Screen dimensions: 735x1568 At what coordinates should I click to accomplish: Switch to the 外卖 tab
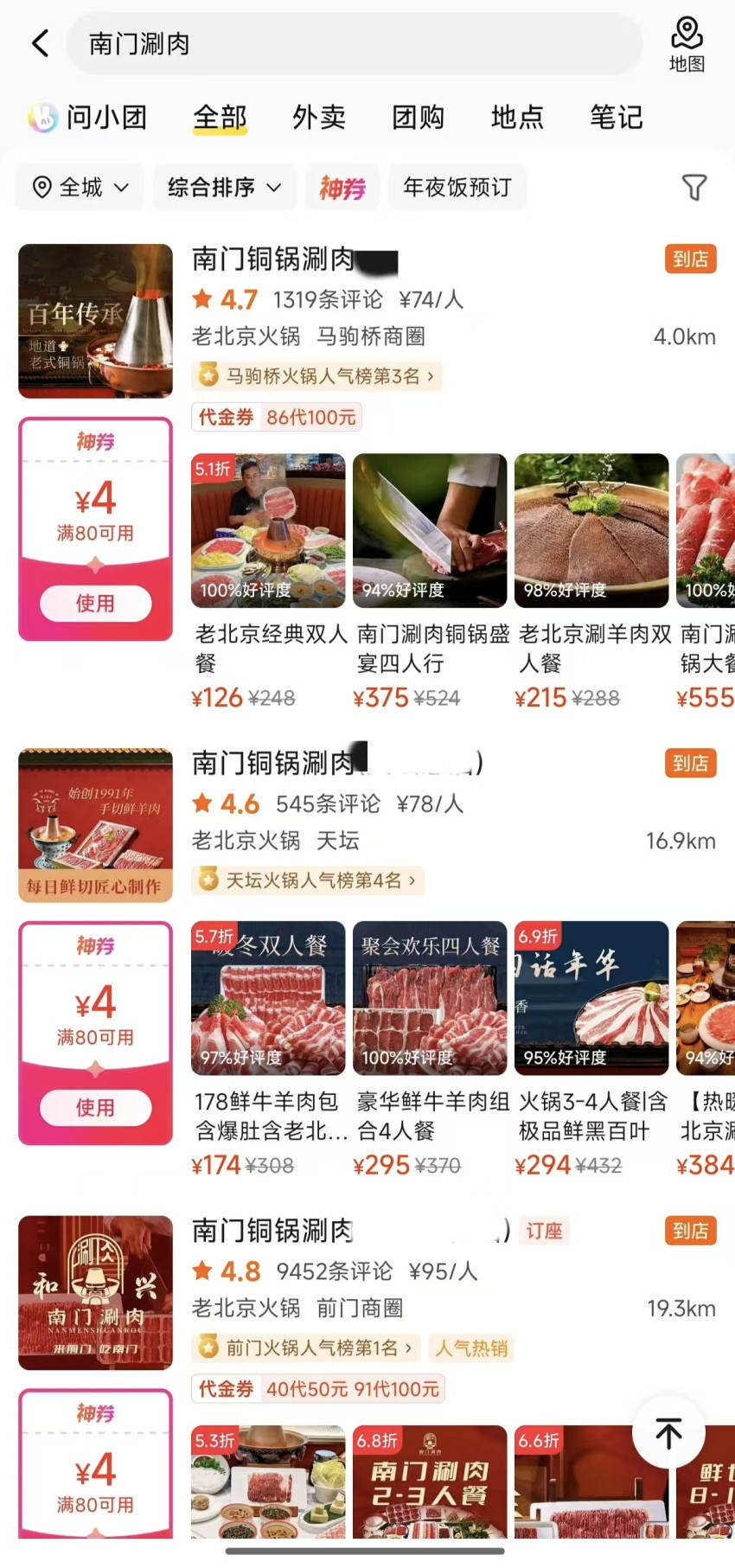(318, 117)
